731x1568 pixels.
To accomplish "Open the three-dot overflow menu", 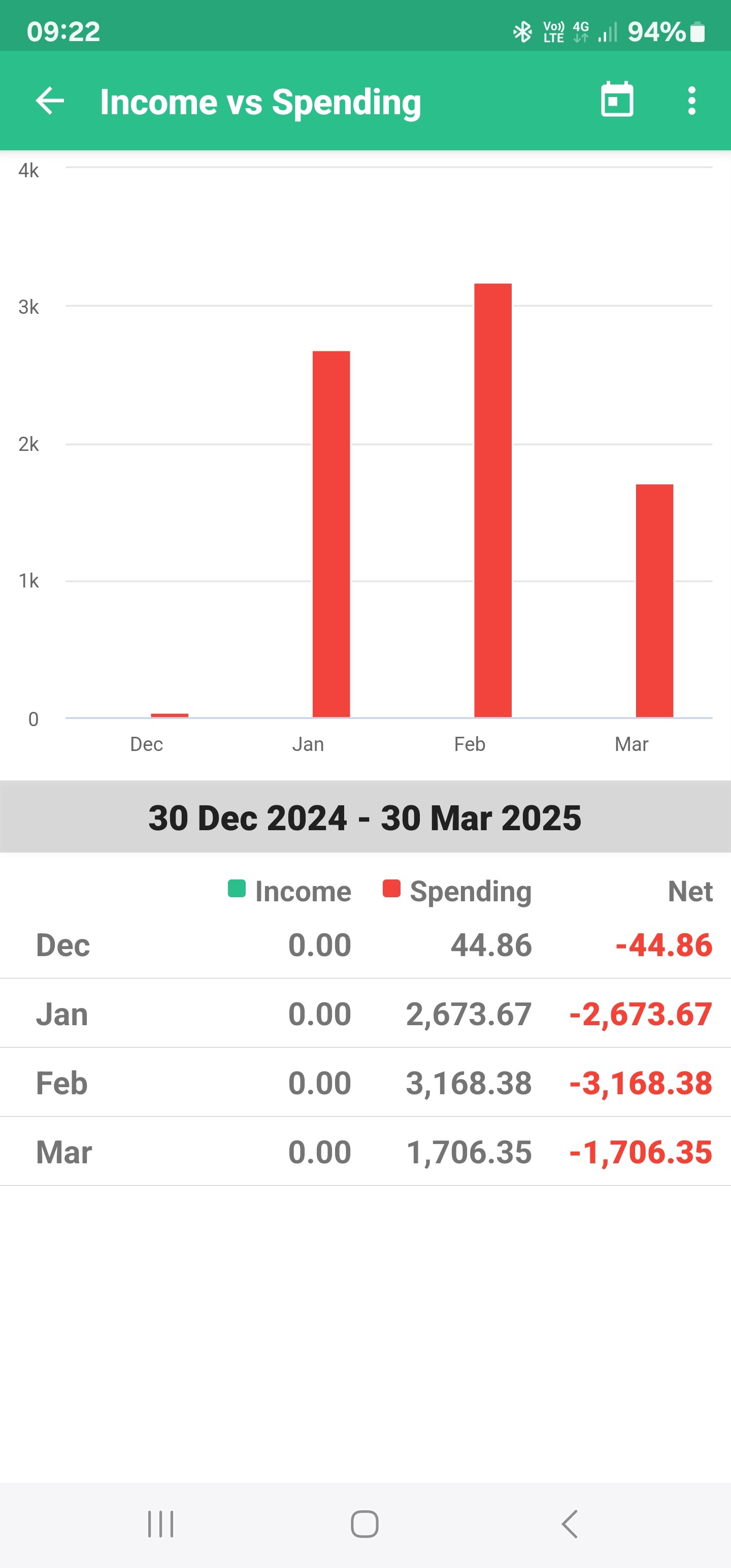I will 691,101.
